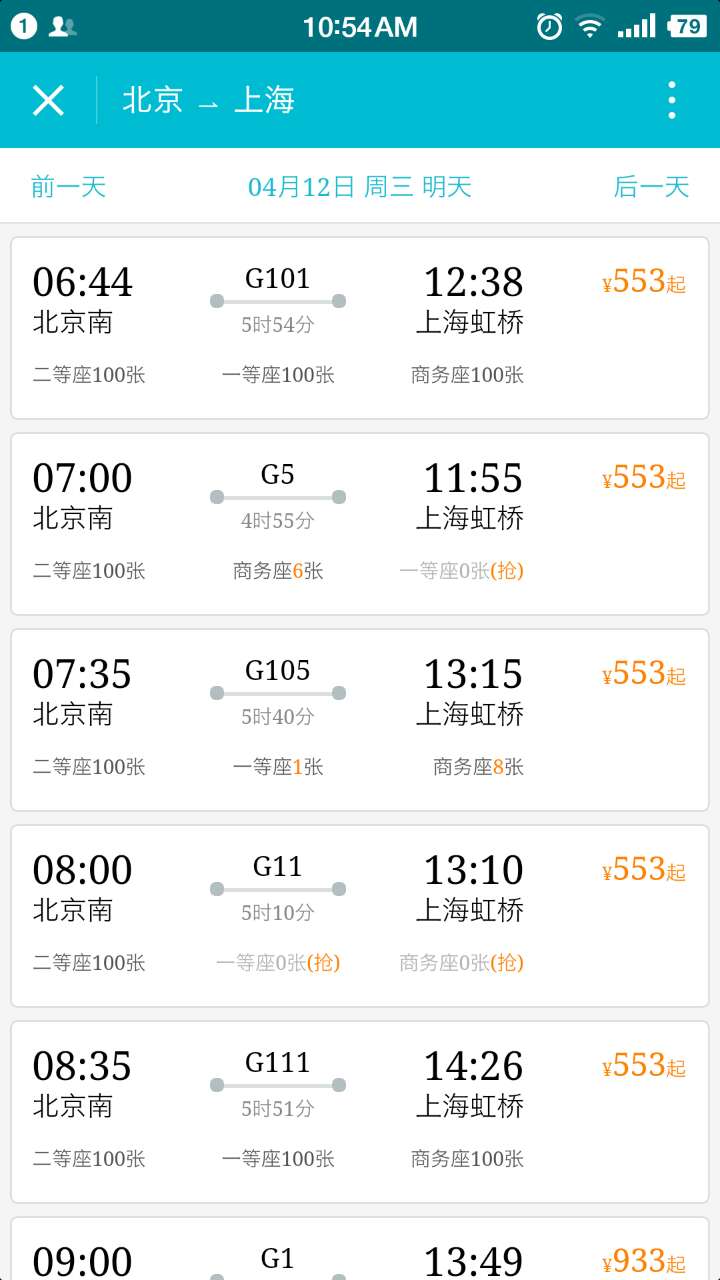Choose train G11 departing 08:00

click(360, 916)
